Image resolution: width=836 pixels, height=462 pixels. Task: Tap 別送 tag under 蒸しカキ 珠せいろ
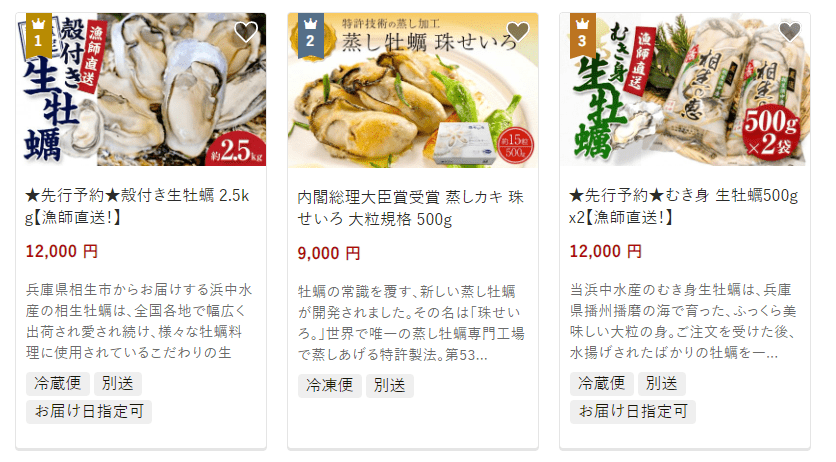coord(390,385)
